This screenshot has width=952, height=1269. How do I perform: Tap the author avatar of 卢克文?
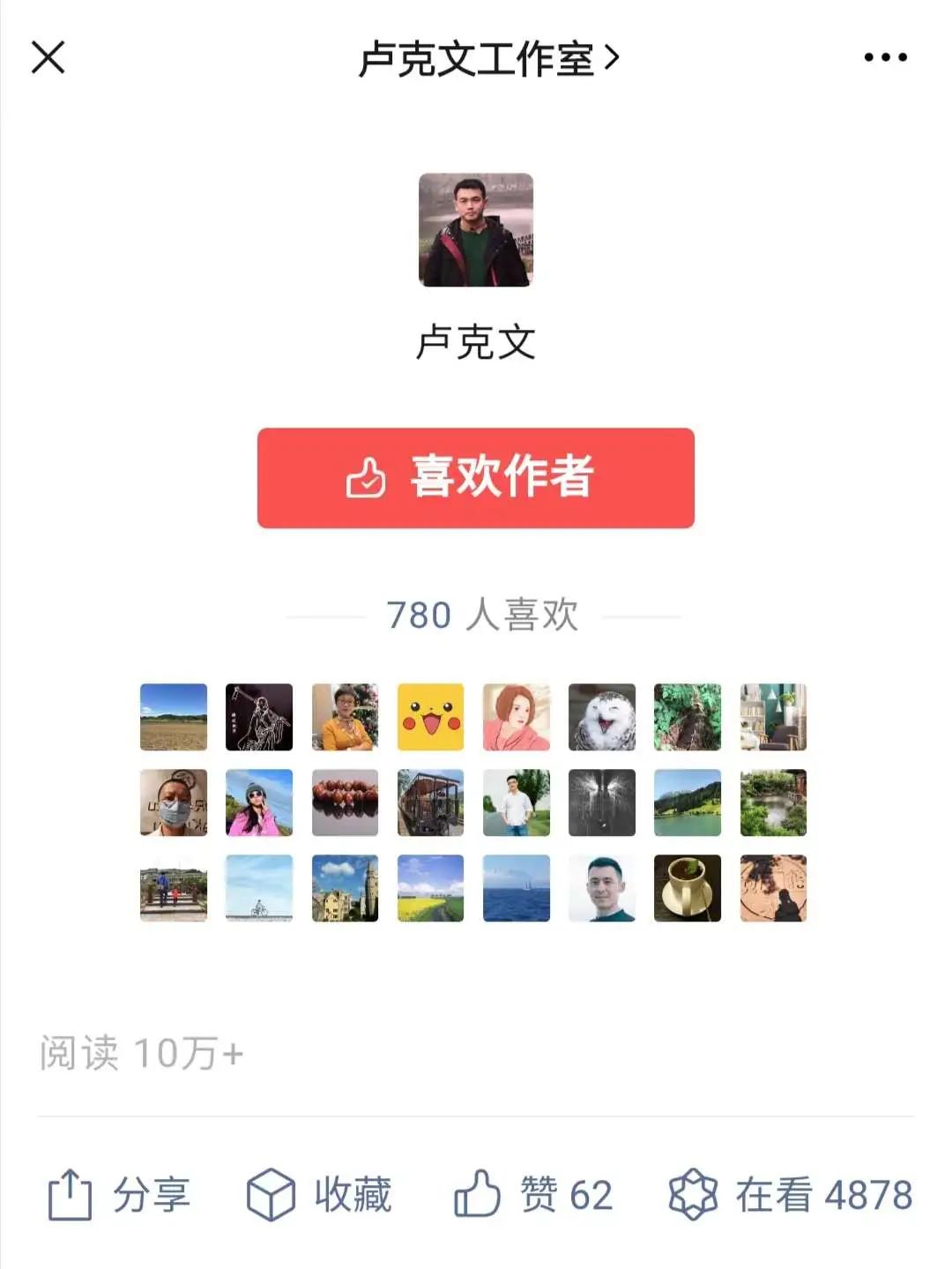click(x=476, y=231)
